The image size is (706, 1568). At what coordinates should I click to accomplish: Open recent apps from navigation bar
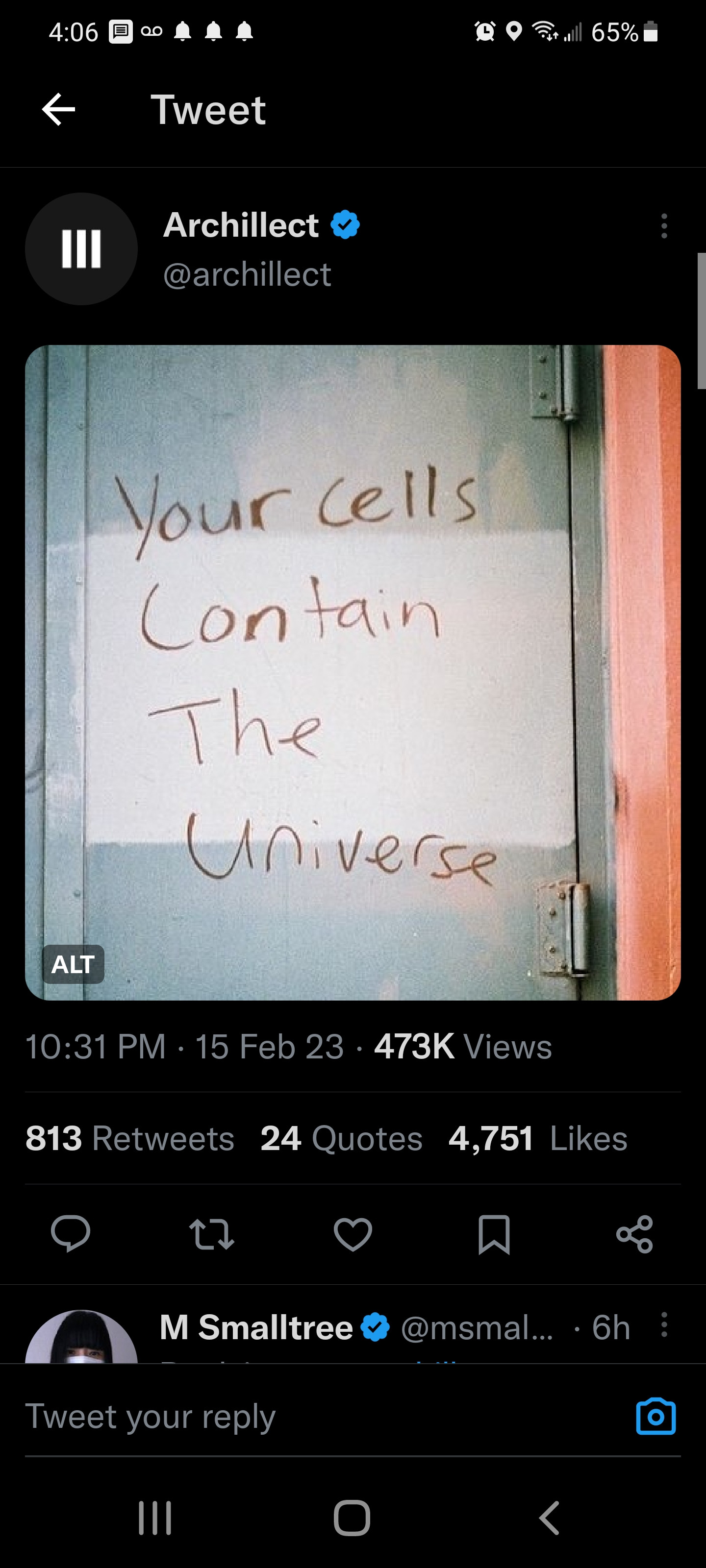(155, 1518)
